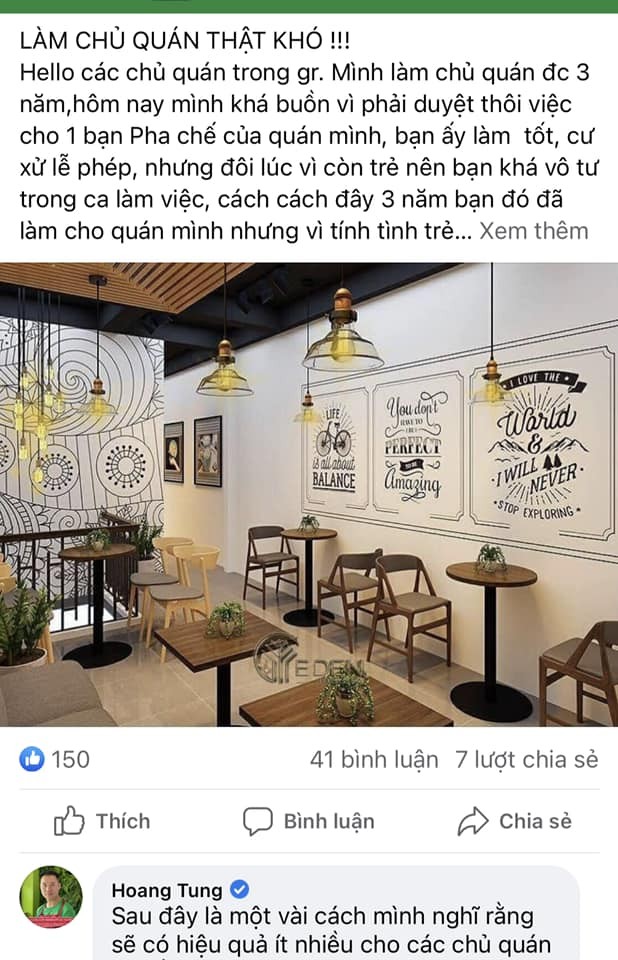Like the post with Thích
The height and width of the screenshot is (960, 618).
tap(102, 821)
